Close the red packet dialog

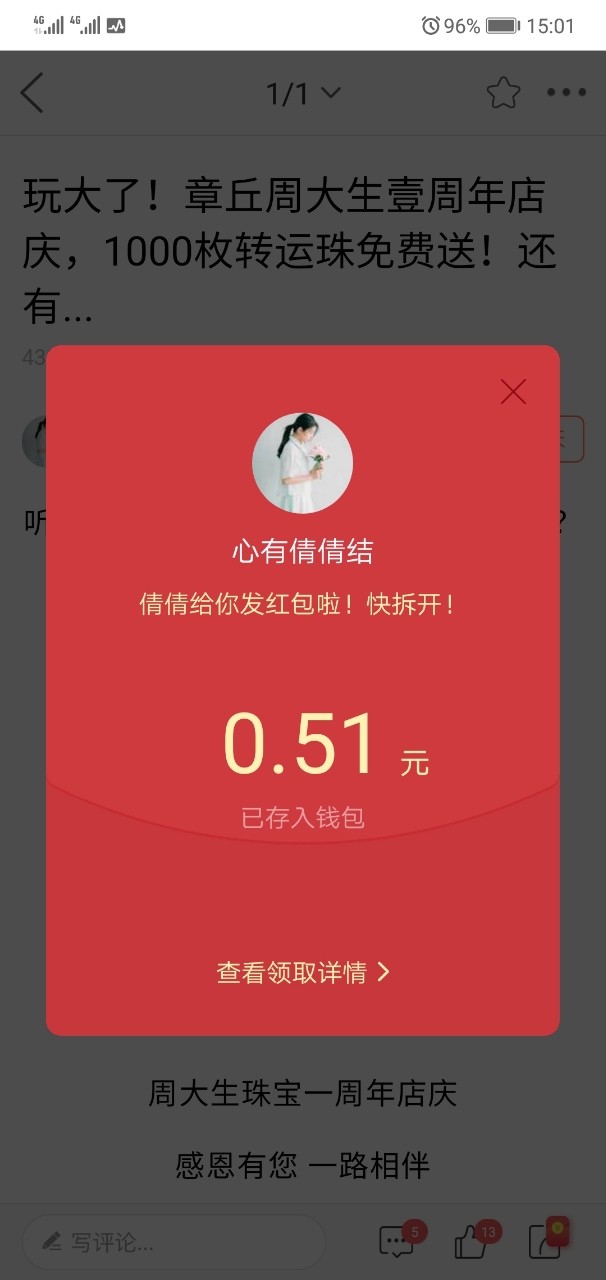[x=513, y=392]
